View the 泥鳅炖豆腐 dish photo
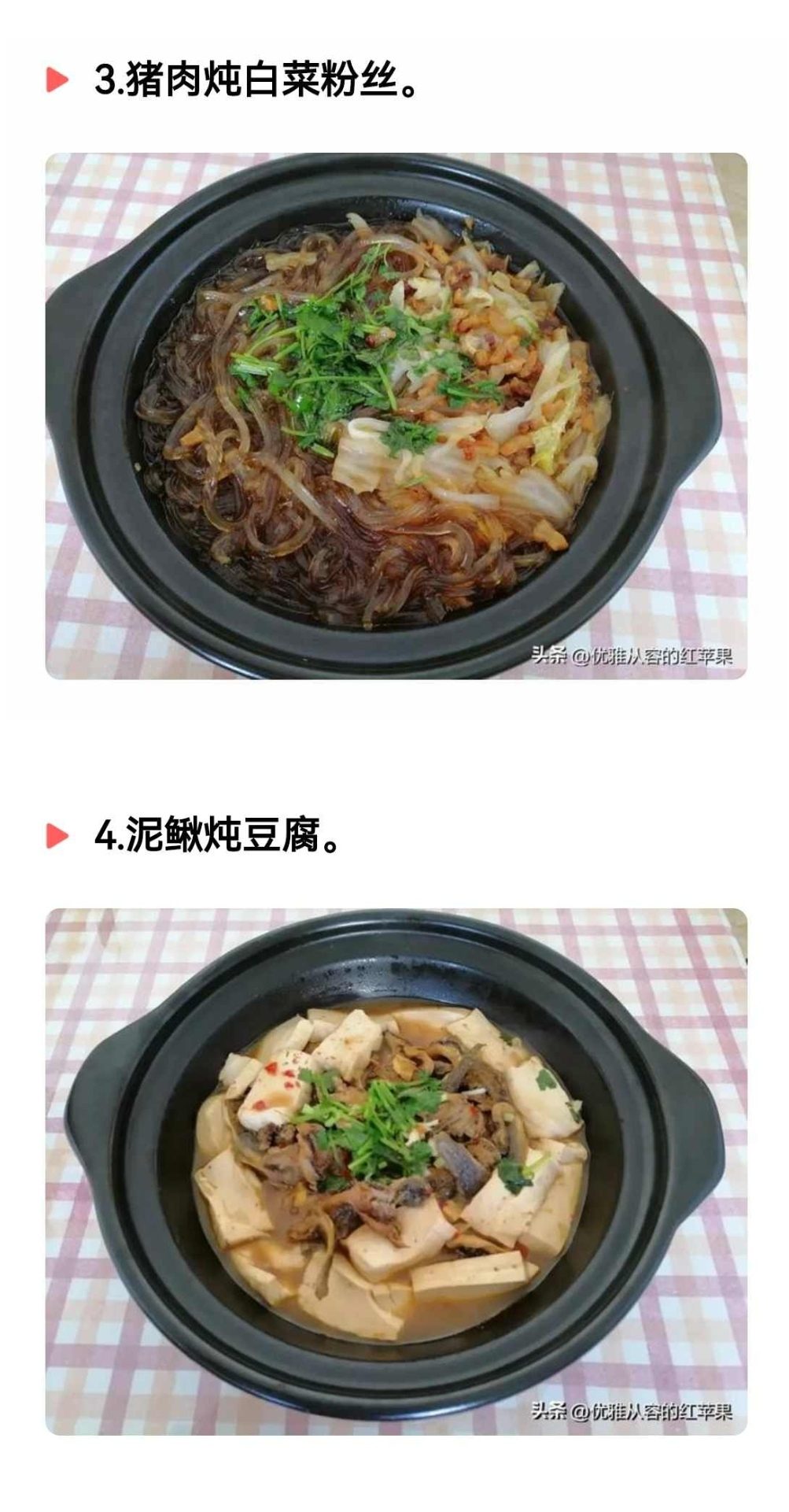789x1512 pixels. click(396, 1171)
